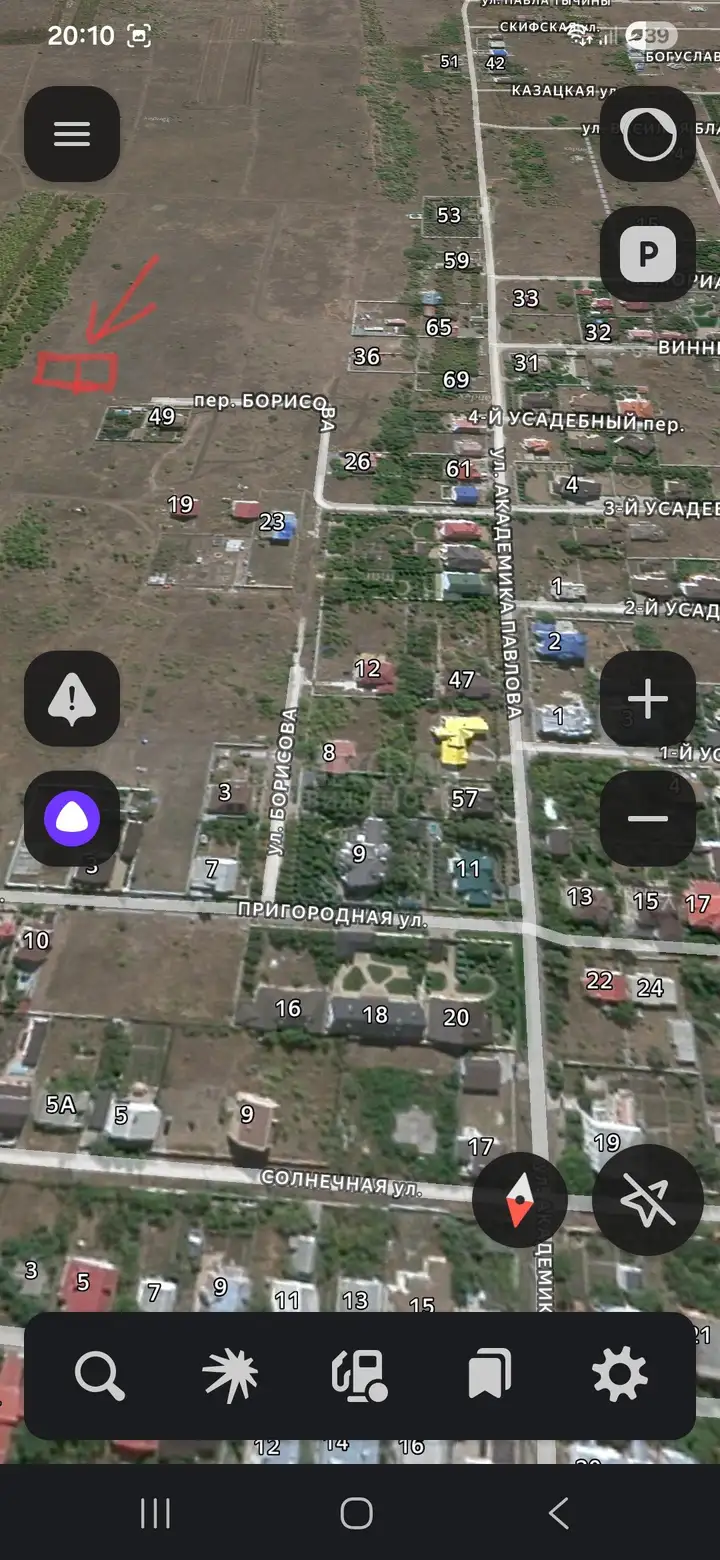
Task: Center map on my location
Action: (x=647, y=1199)
